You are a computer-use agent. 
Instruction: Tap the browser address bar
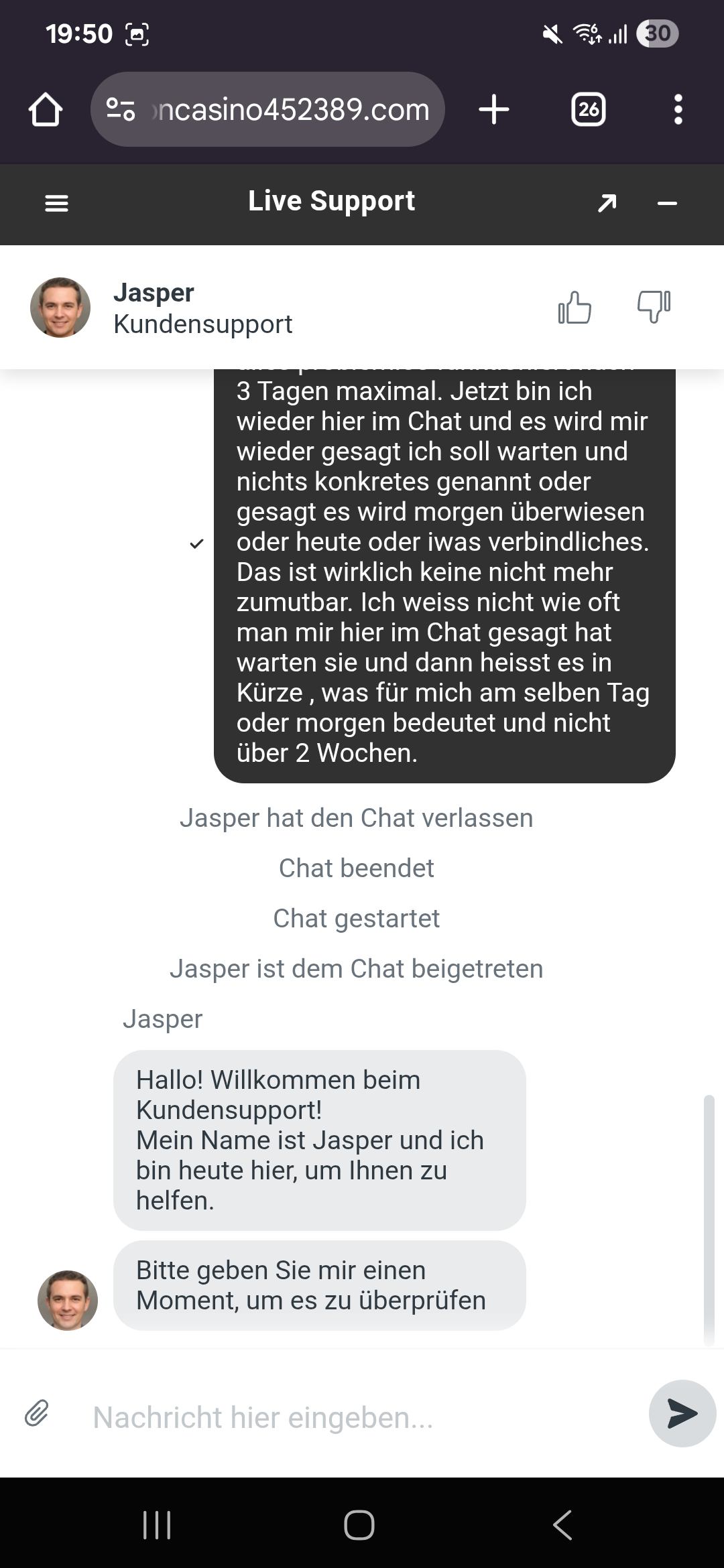coord(268,109)
